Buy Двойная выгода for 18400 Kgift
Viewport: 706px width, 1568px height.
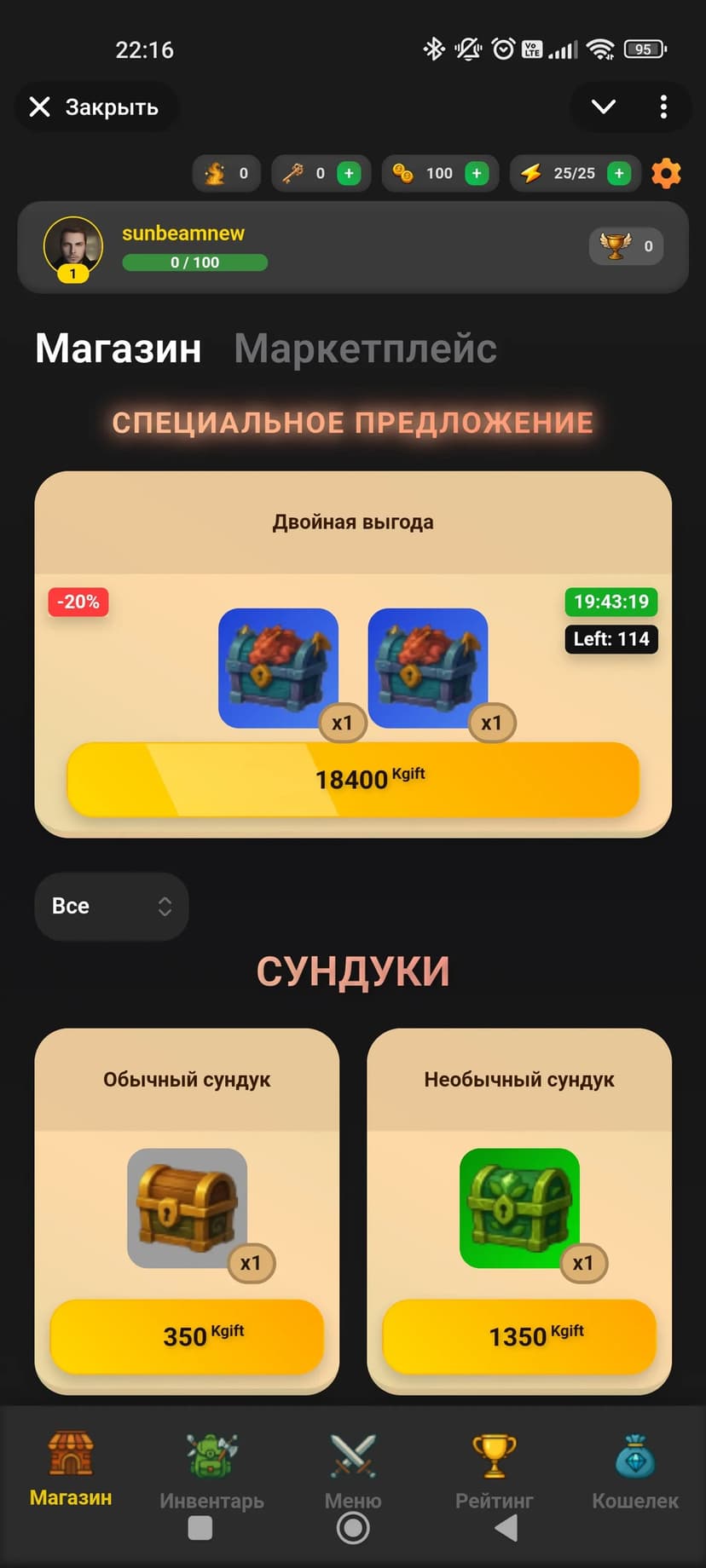click(x=353, y=779)
